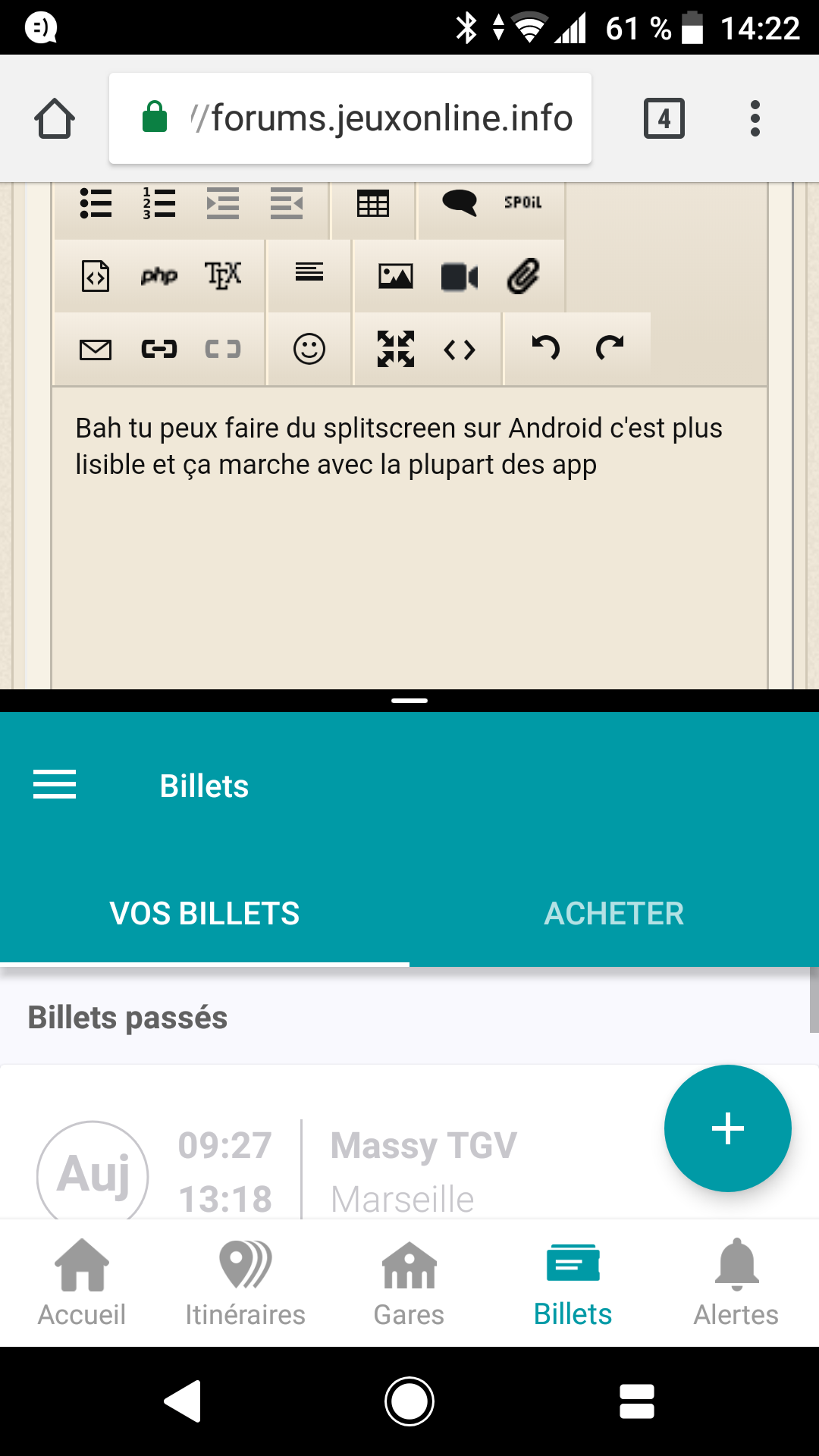The image size is (819, 1456).
Task: Insert an image in the post
Action: pyautogui.click(x=396, y=276)
